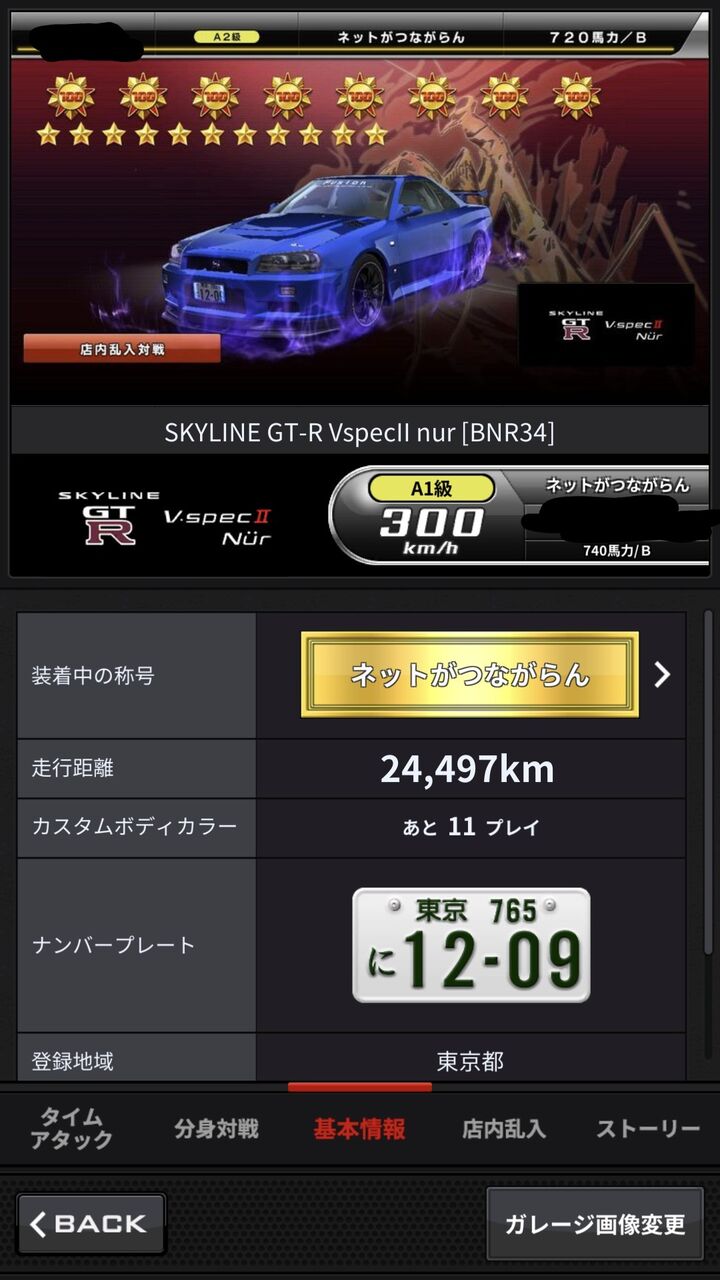Switch to the タイムアタック tab
Image resolution: width=720 pixels, height=1280 pixels.
[x=72, y=1128]
